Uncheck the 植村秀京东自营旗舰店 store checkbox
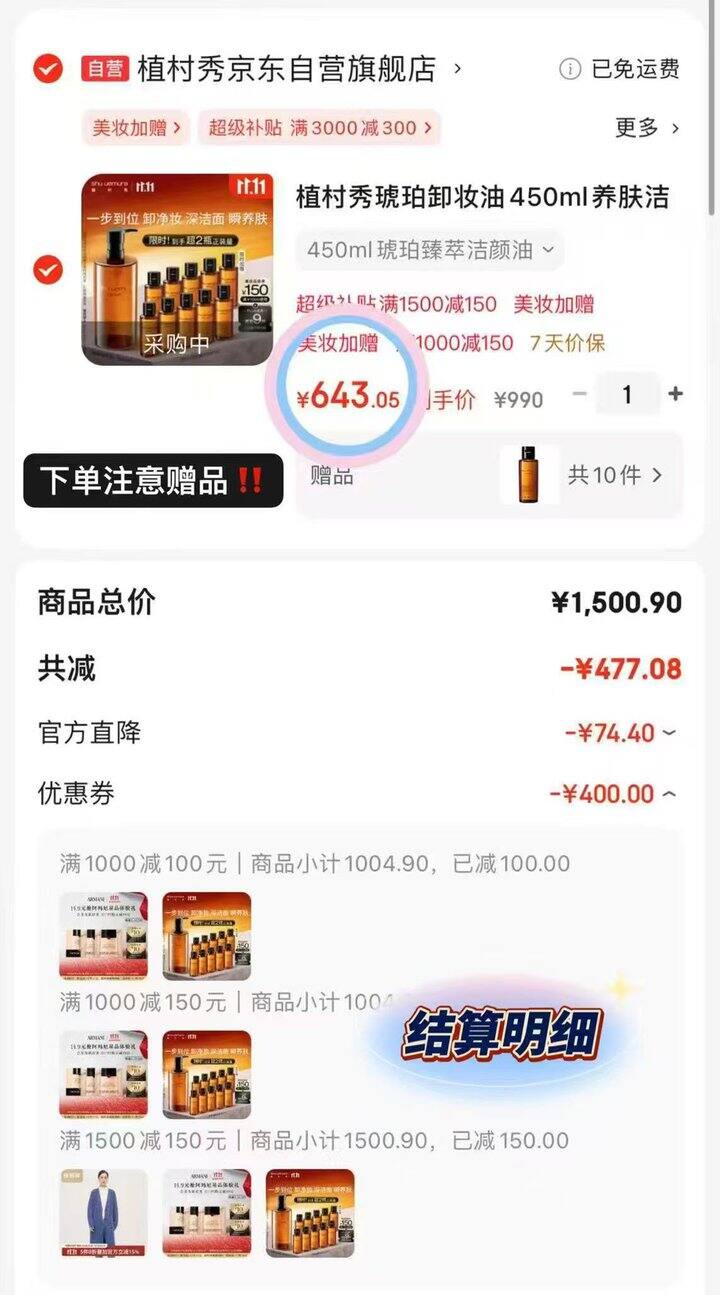Screen dimensions: 720x1295 48,69
